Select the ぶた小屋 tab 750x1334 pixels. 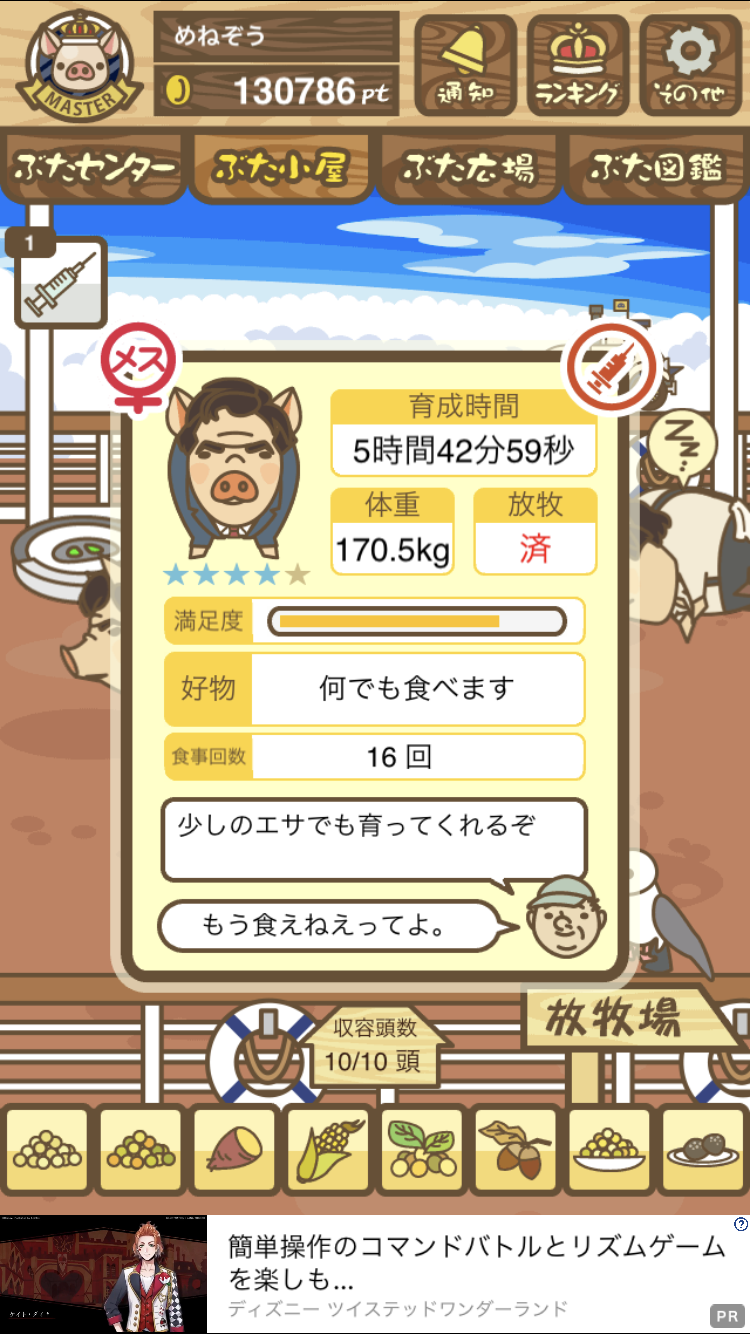[280, 167]
